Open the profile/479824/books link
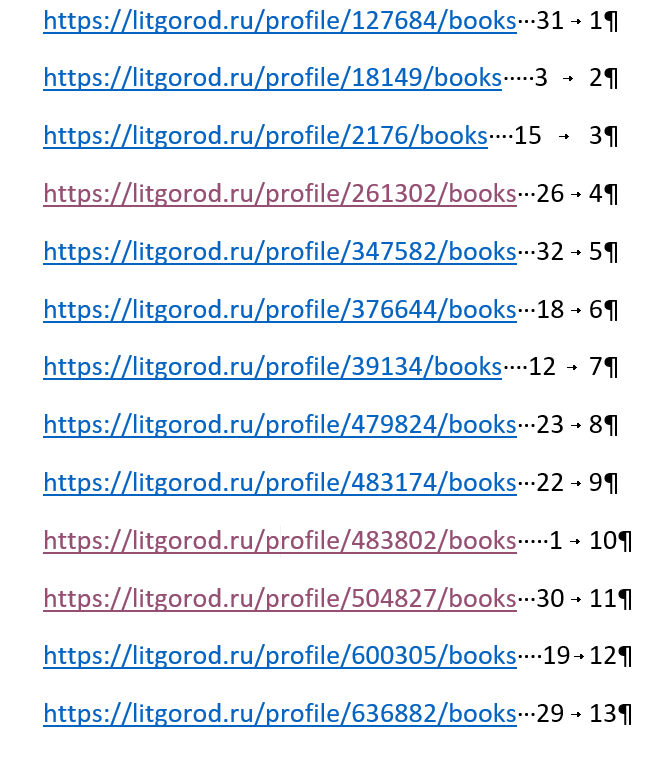 [279, 426]
